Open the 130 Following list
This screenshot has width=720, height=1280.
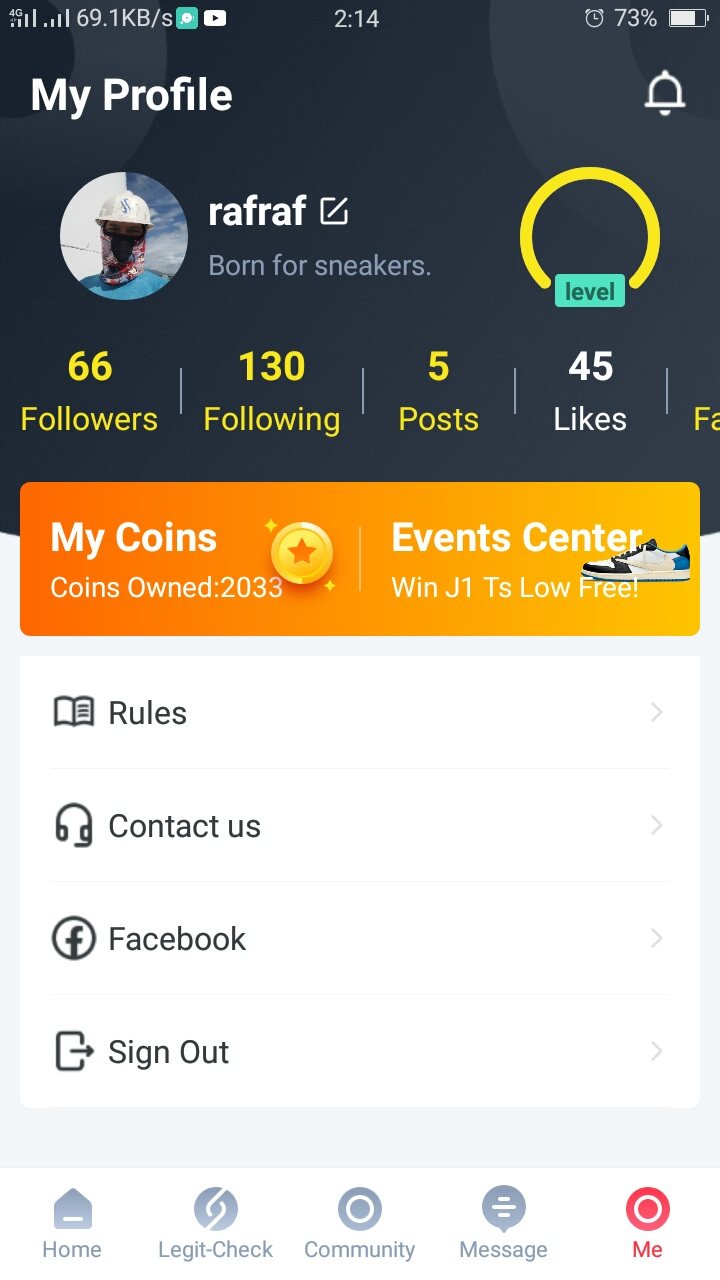(272, 391)
